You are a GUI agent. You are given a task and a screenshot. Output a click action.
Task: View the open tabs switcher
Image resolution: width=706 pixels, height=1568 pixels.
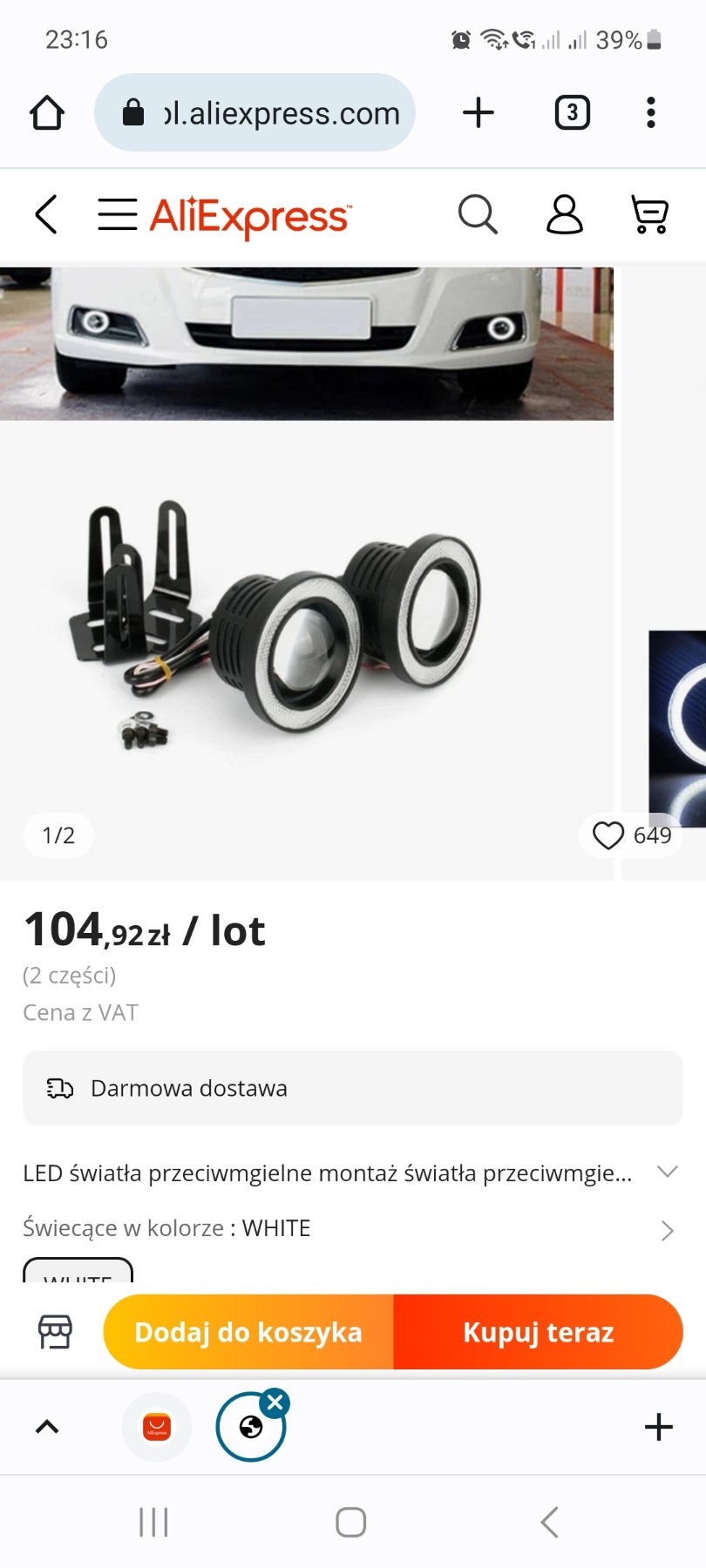(572, 113)
